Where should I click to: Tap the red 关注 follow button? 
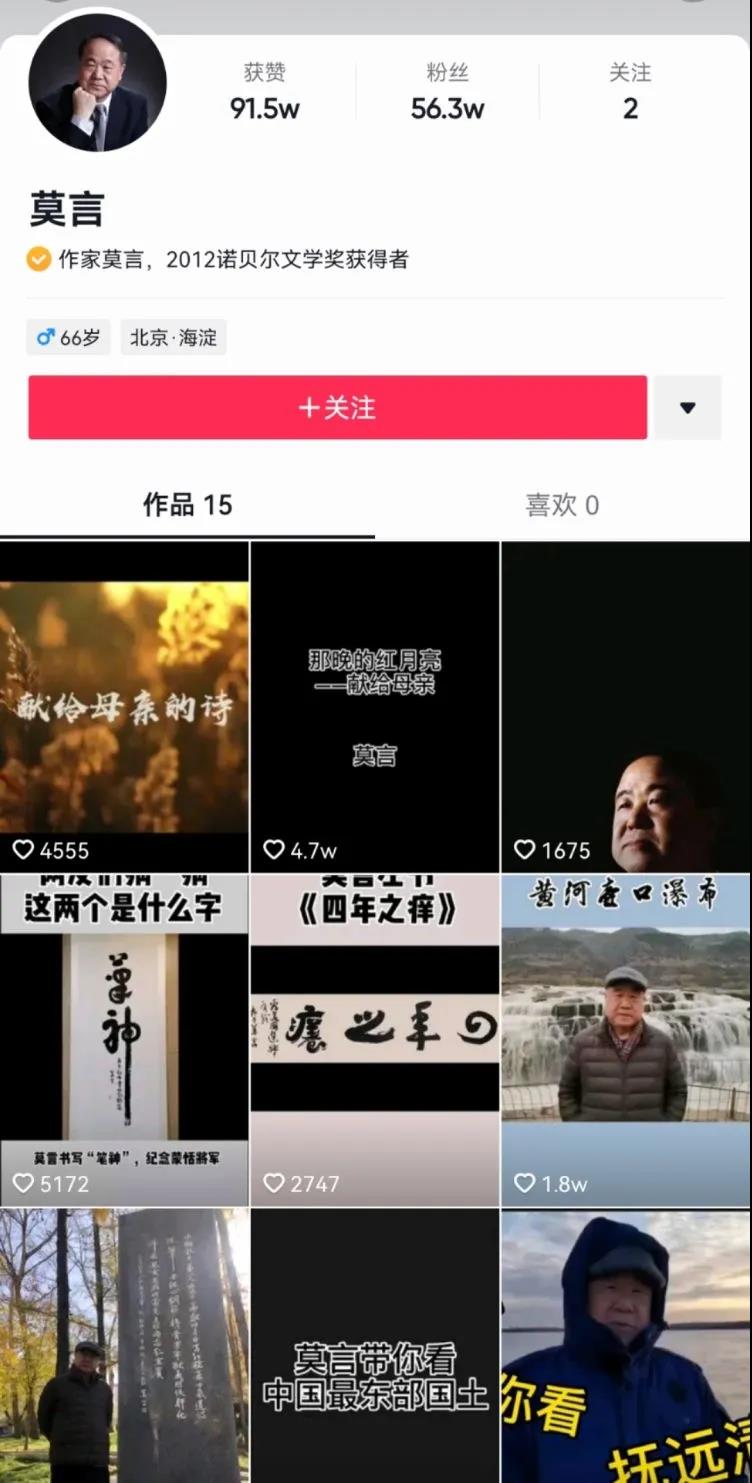tap(337, 407)
